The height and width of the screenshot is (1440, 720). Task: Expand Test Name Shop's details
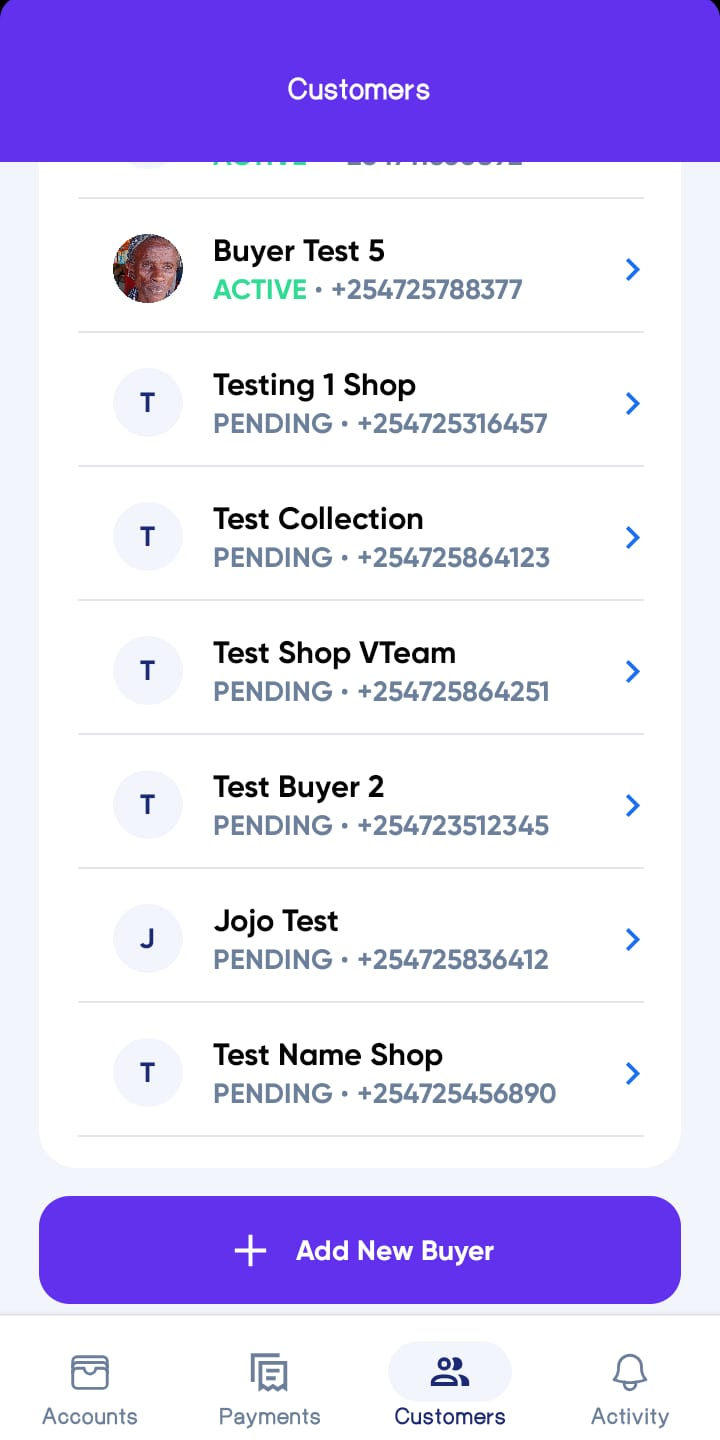point(632,1073)
